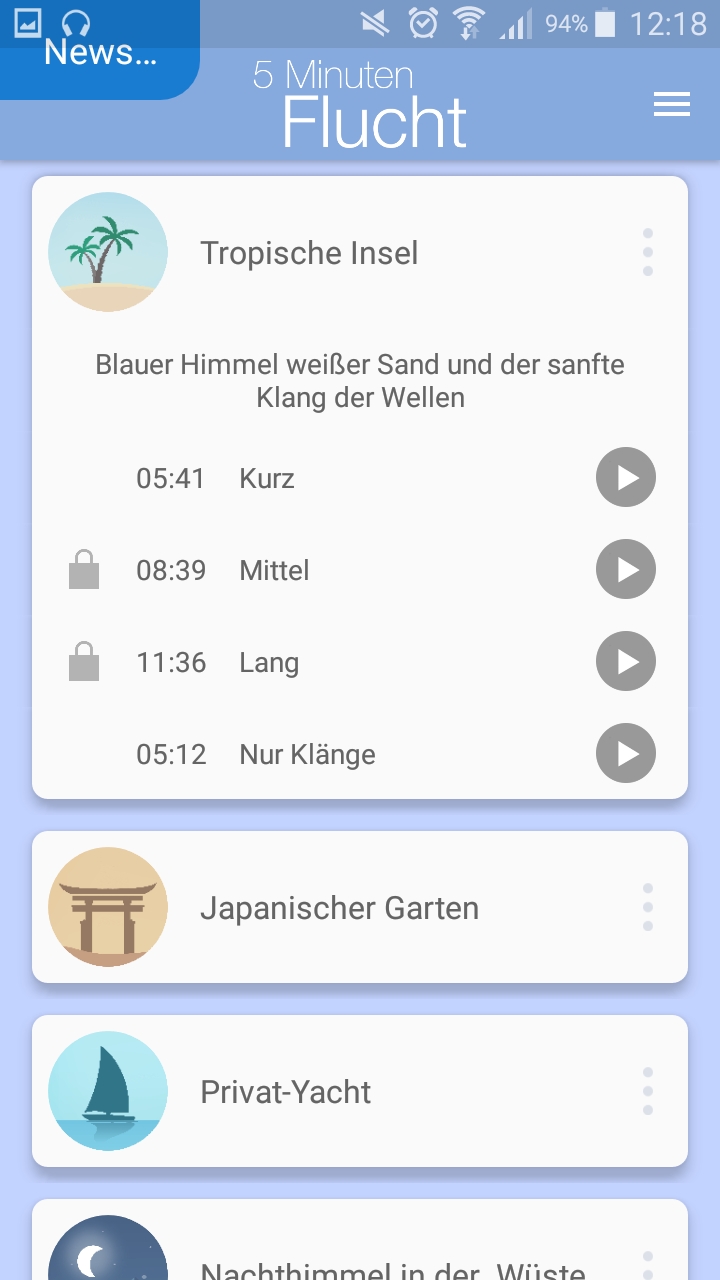Start the Nur Klänge 05:12 track

pos(626,754)
